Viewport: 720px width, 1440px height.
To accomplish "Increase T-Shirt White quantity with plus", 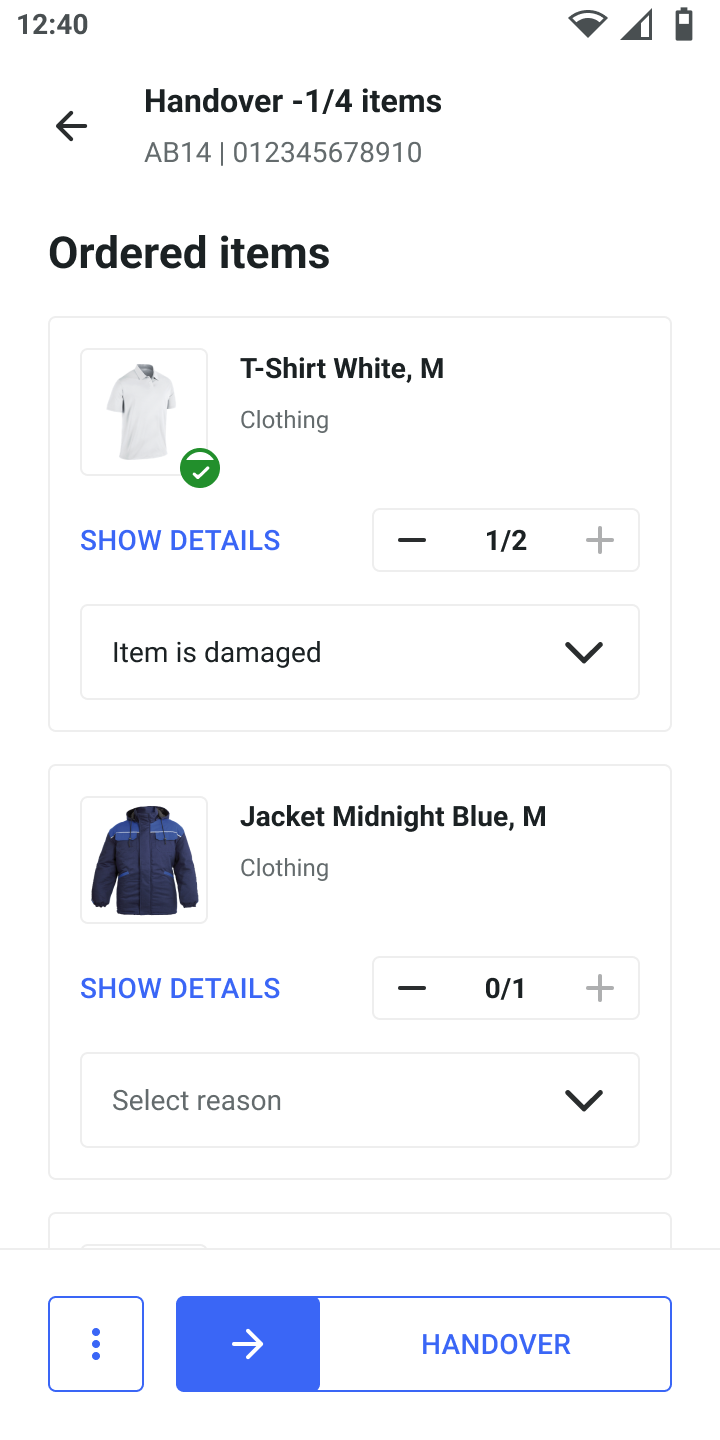I will click(599, 540).
